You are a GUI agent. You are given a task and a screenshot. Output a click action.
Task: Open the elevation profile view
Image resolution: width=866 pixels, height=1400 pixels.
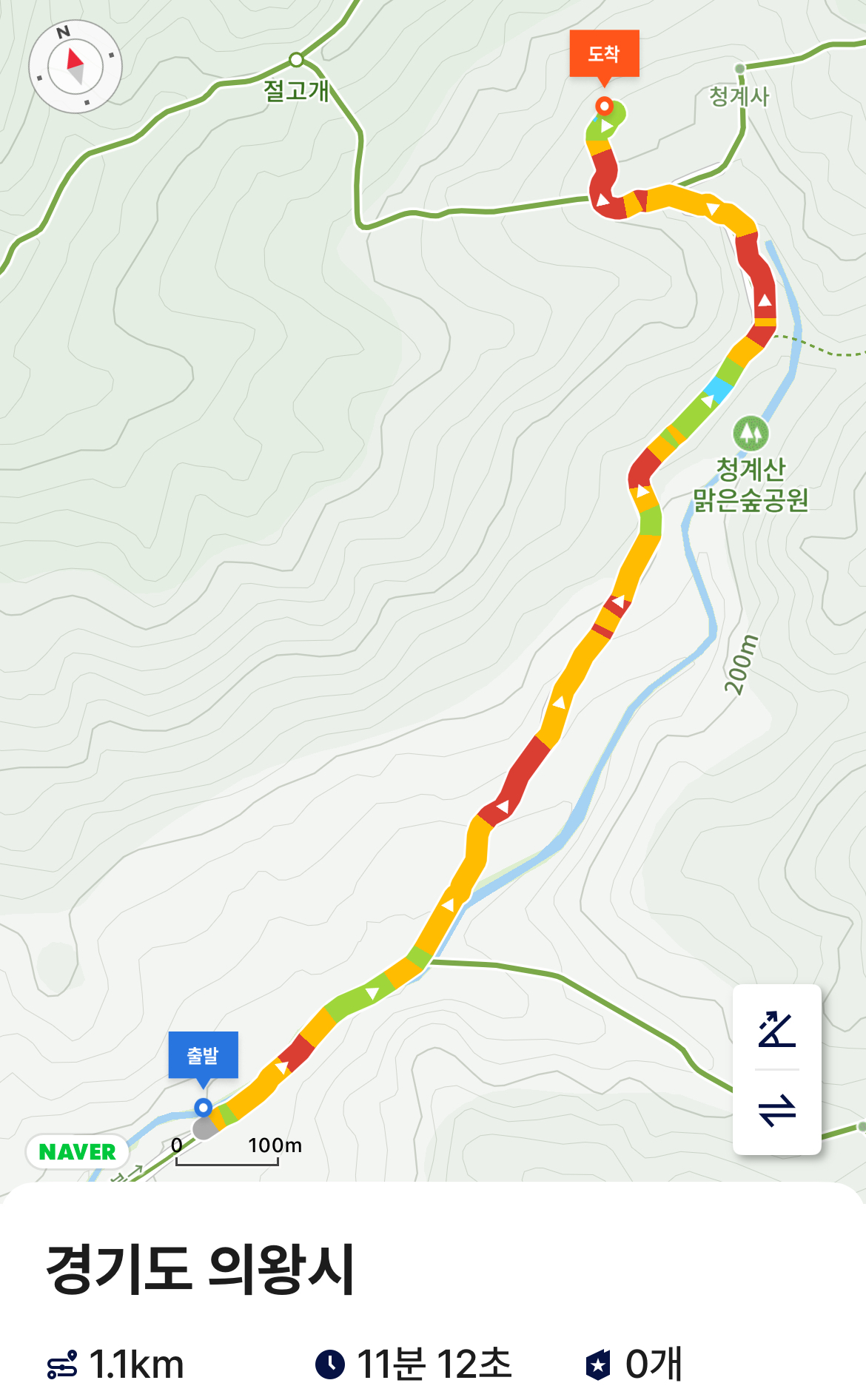[x=776, y=1029]
